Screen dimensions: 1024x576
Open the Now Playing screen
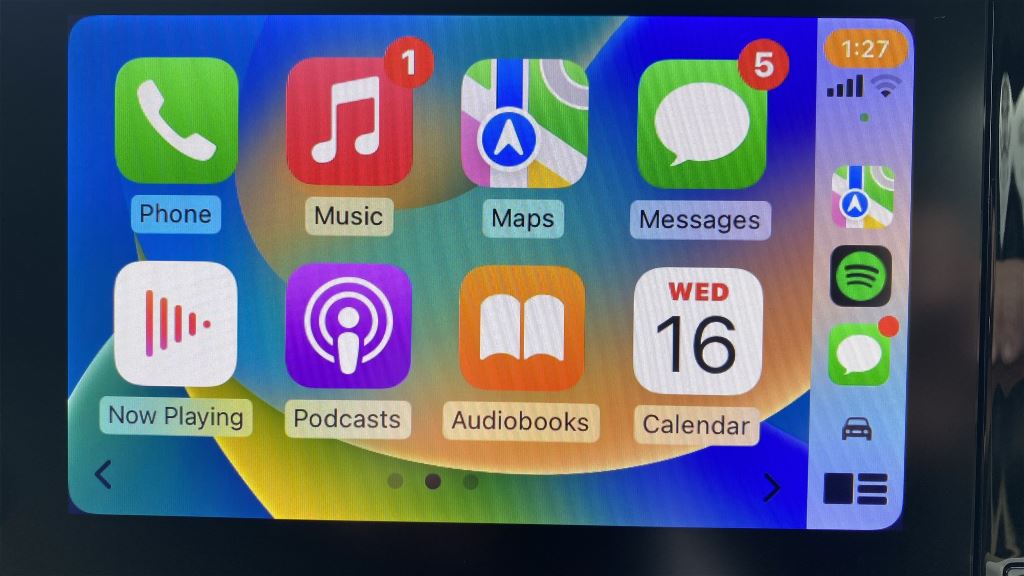click(x=176, y=324)
